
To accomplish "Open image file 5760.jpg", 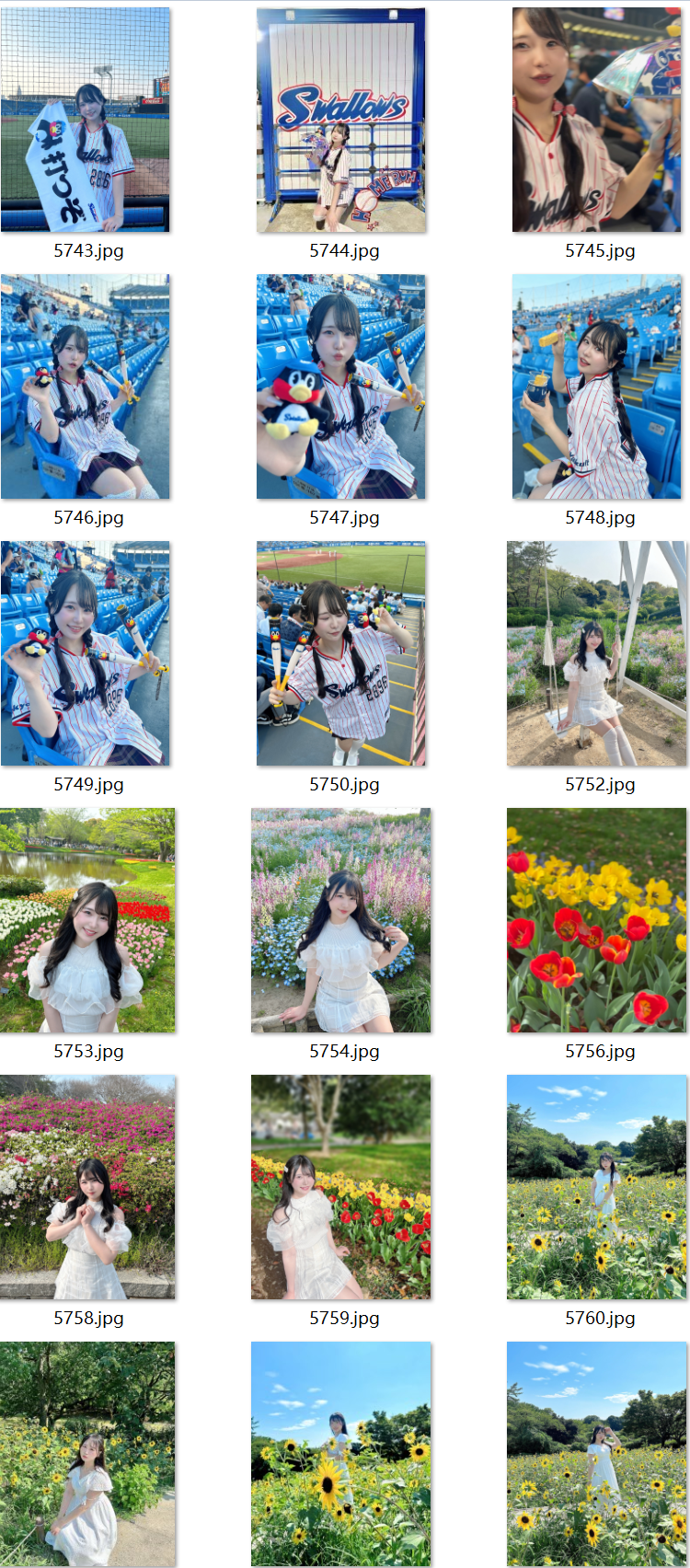I will tap(597, 1187).
